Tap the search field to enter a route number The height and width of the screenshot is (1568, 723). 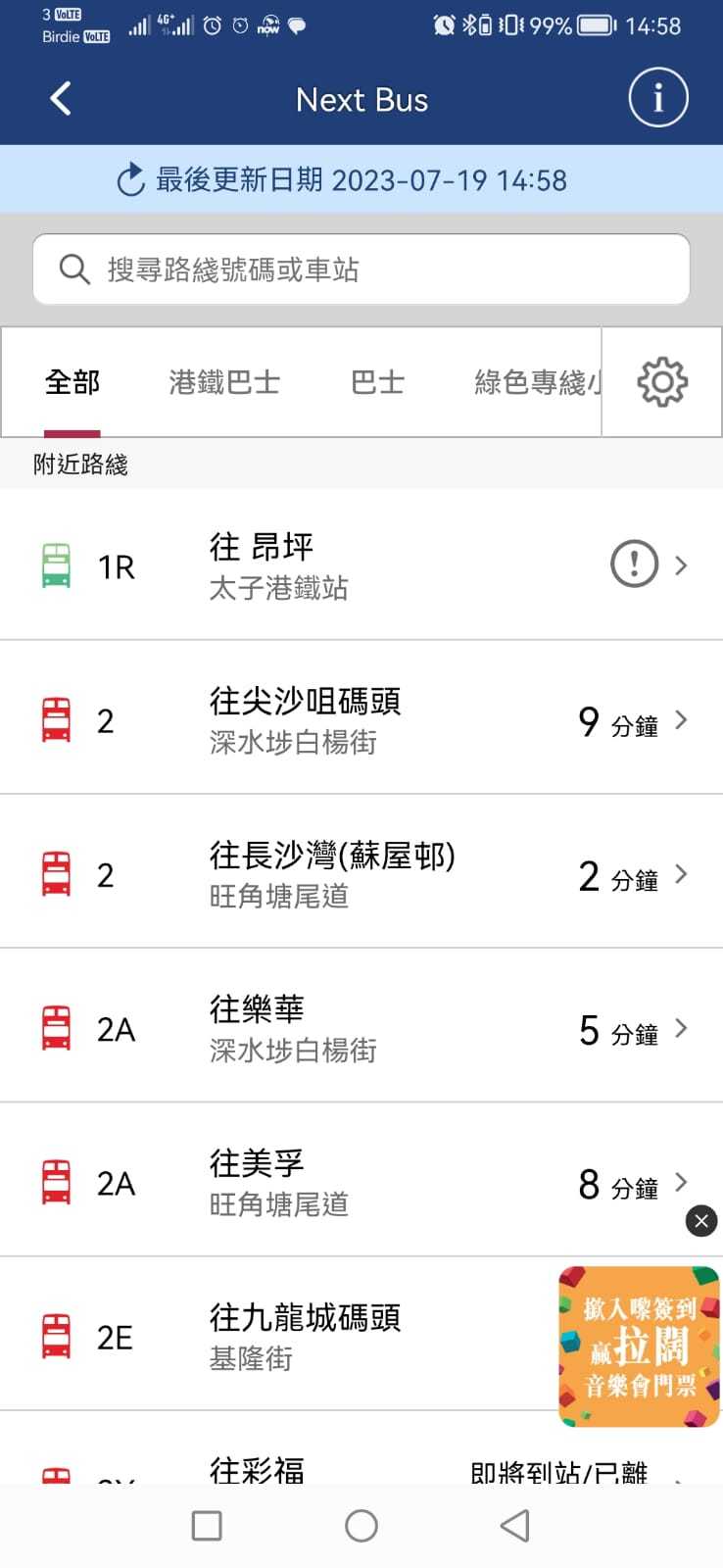(361, 269)
